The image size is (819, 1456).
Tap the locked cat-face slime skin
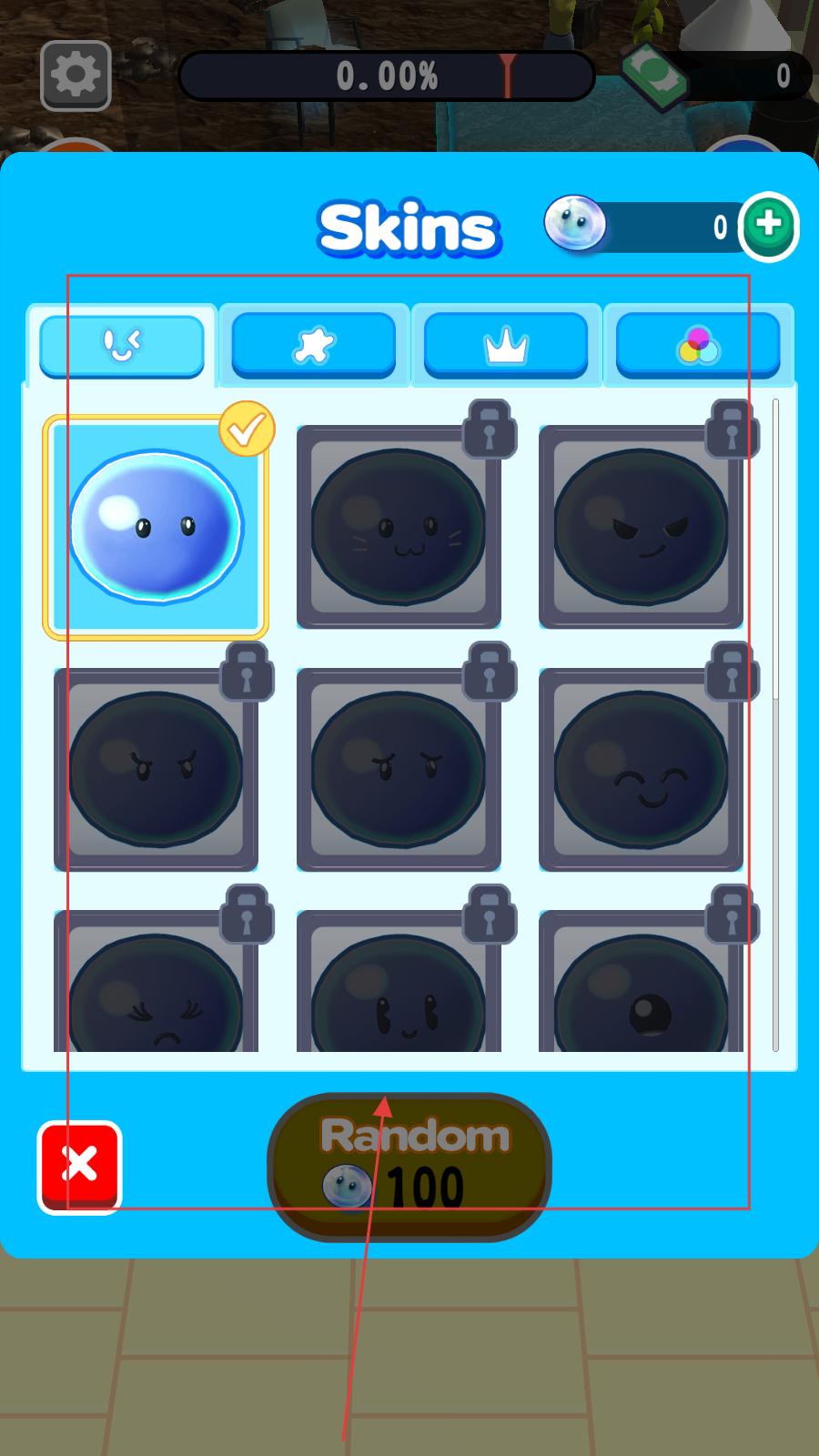(x=399, y=528)
